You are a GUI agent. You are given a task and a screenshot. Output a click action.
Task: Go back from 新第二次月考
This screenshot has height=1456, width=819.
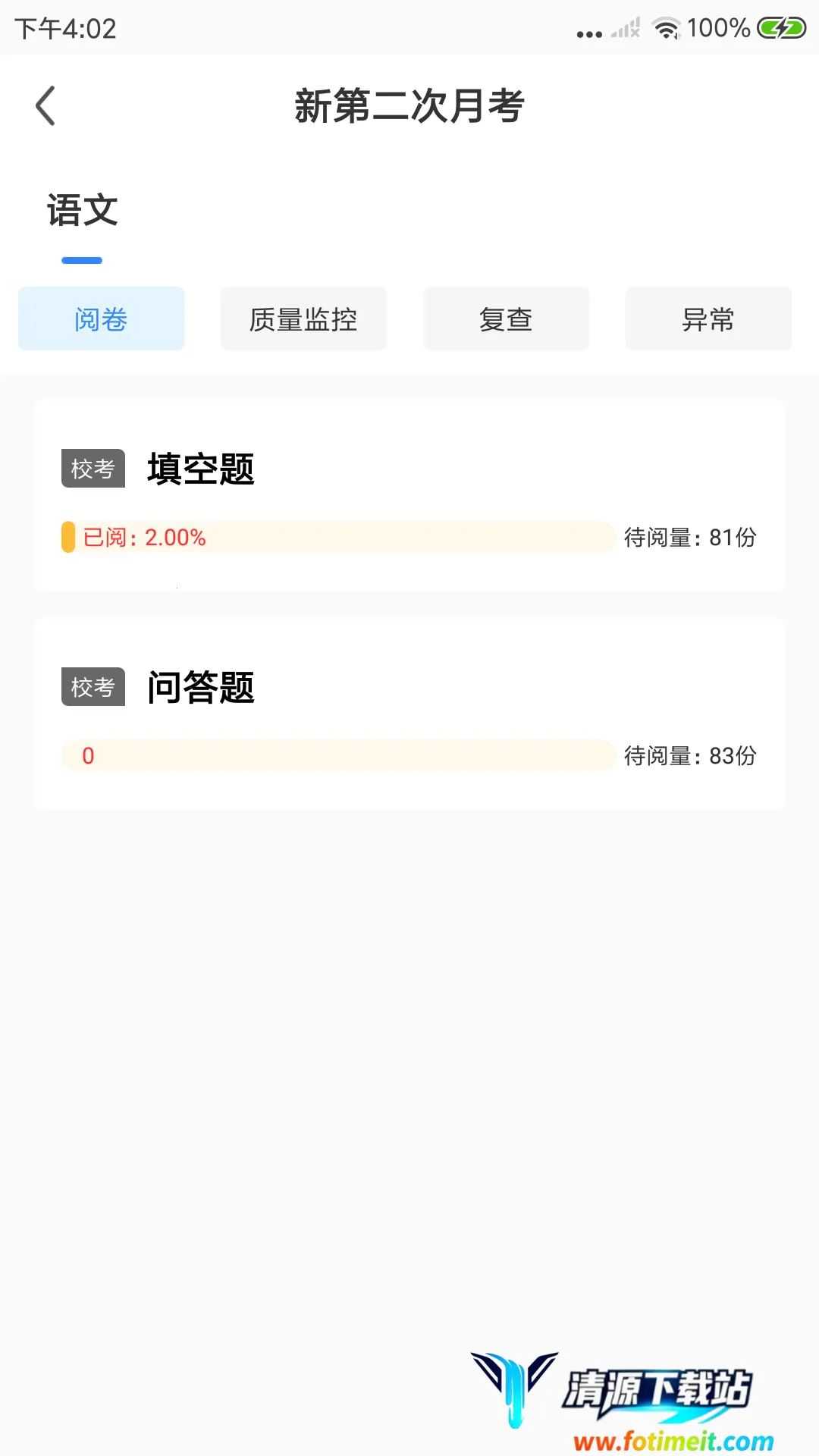45,106
